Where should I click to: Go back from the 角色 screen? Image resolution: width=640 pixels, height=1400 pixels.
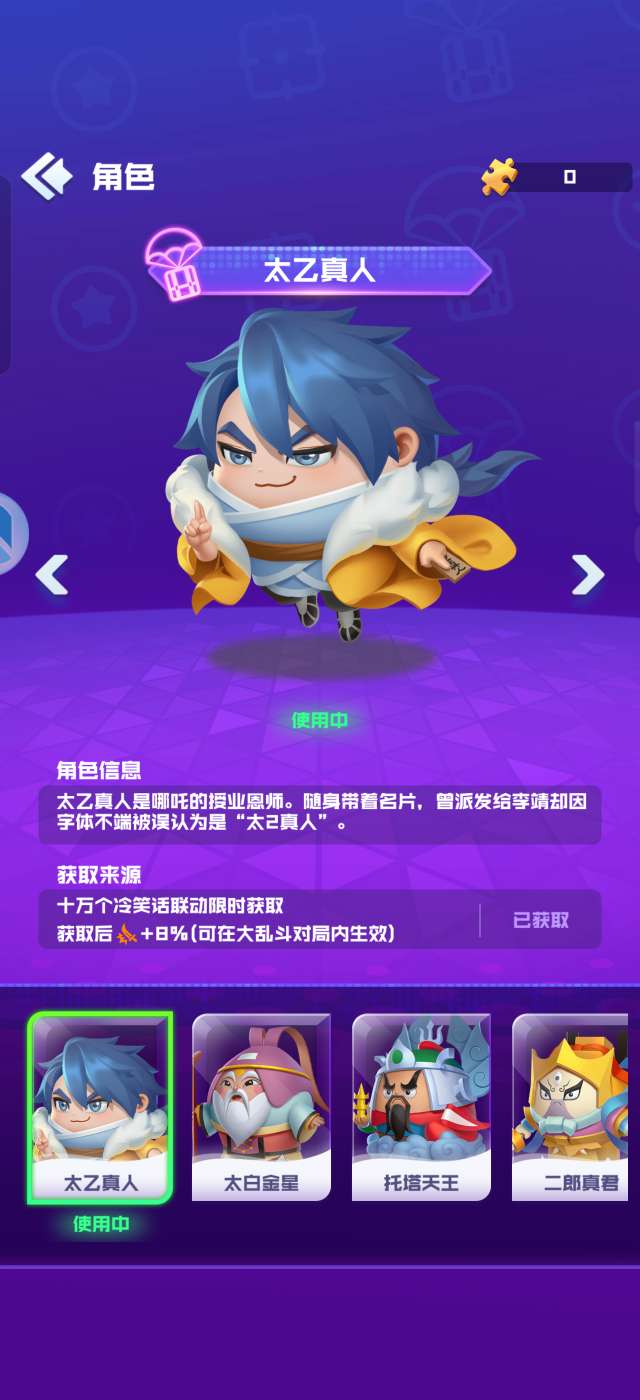pyautogui.click(x=47, y=176)
